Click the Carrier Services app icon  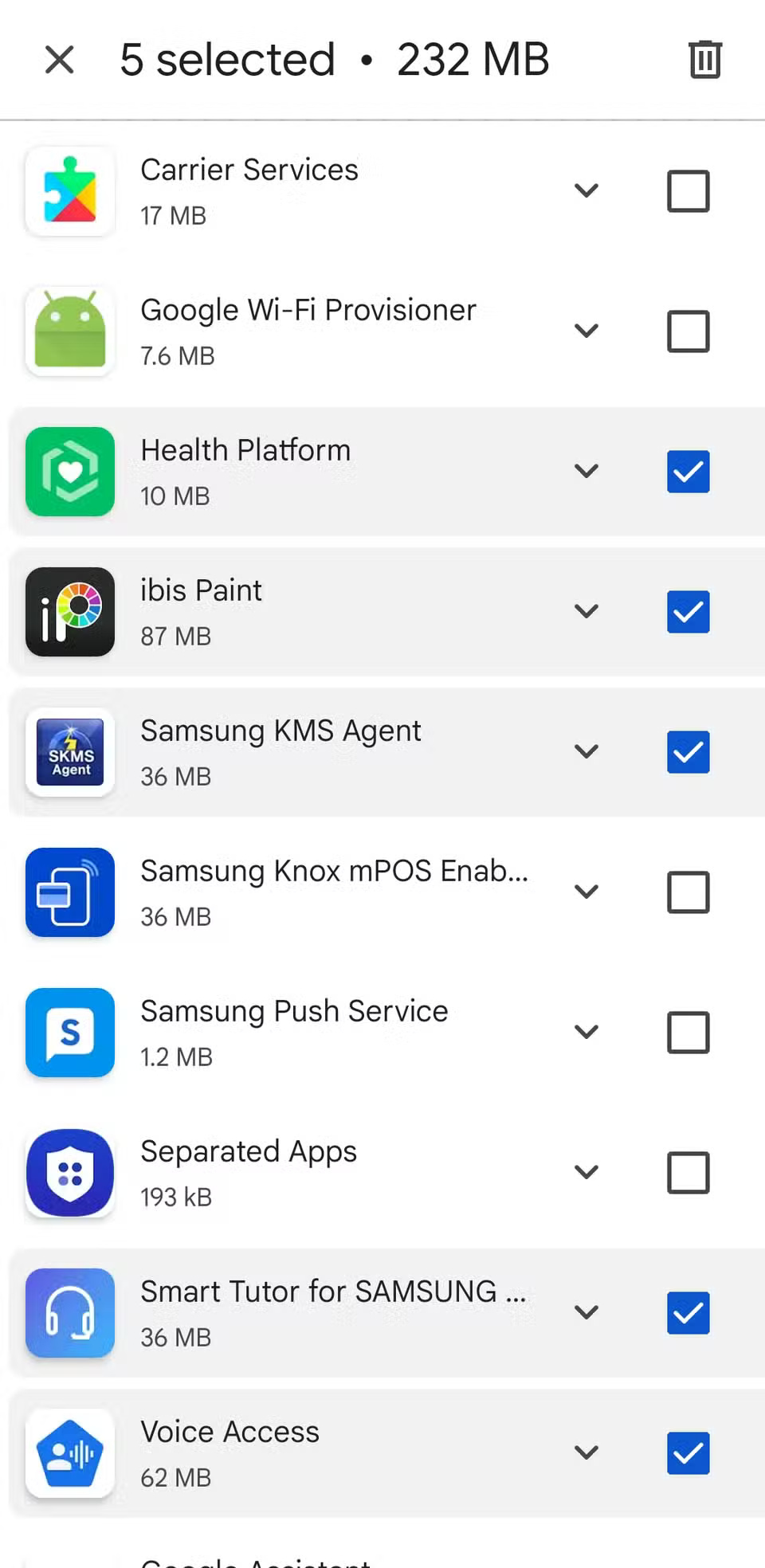pyautogui.click(x=70, y=191)
